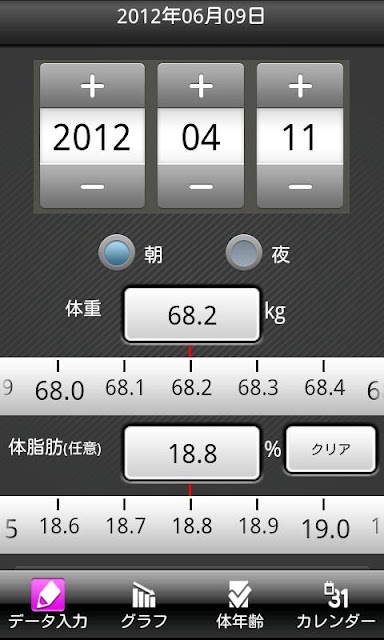Open the 体年齢 tab
Image resolution: width=384 pixels, height=640 pixels.
pos(239,604)
